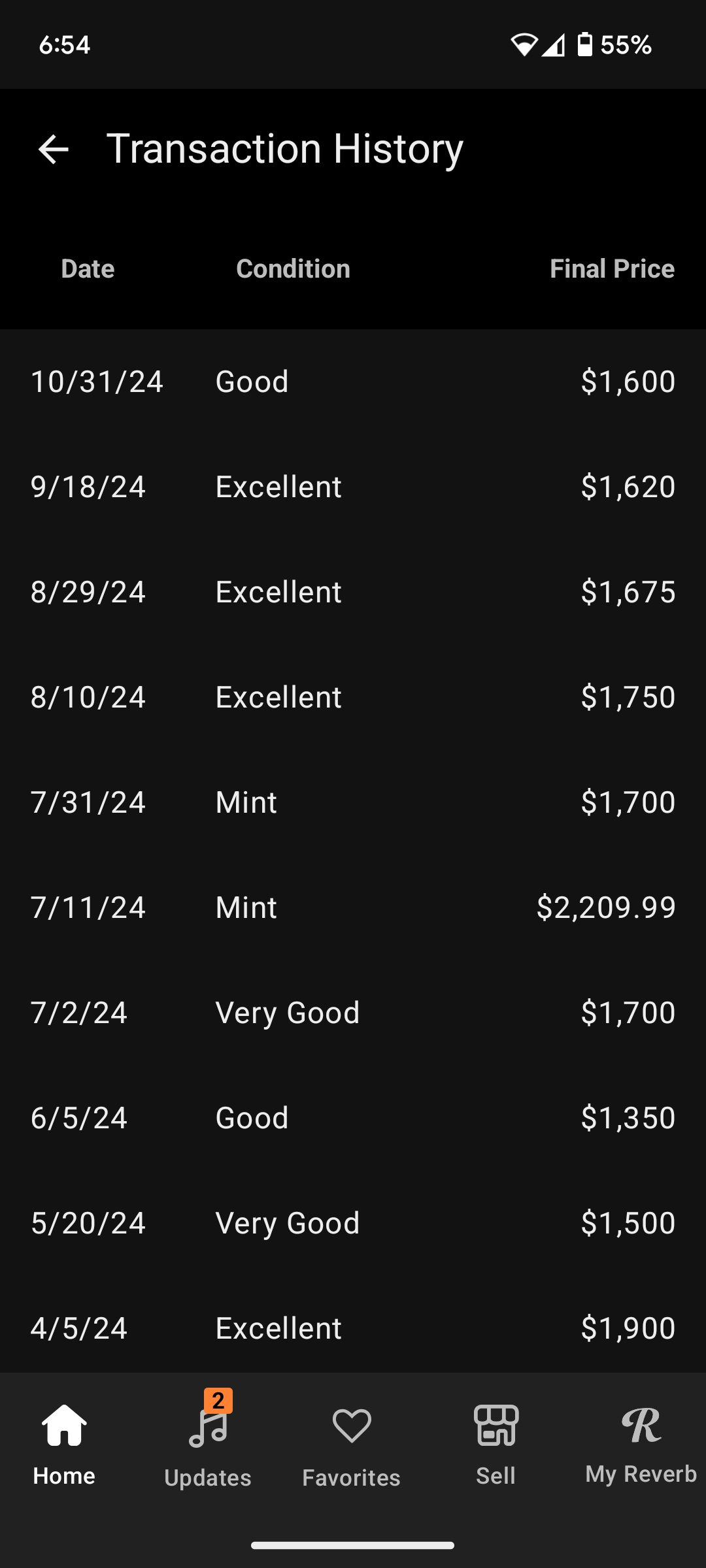Screen dimensions: 706x1568
Task: Switch to the Favorites tab
Action: point(352,1445)
